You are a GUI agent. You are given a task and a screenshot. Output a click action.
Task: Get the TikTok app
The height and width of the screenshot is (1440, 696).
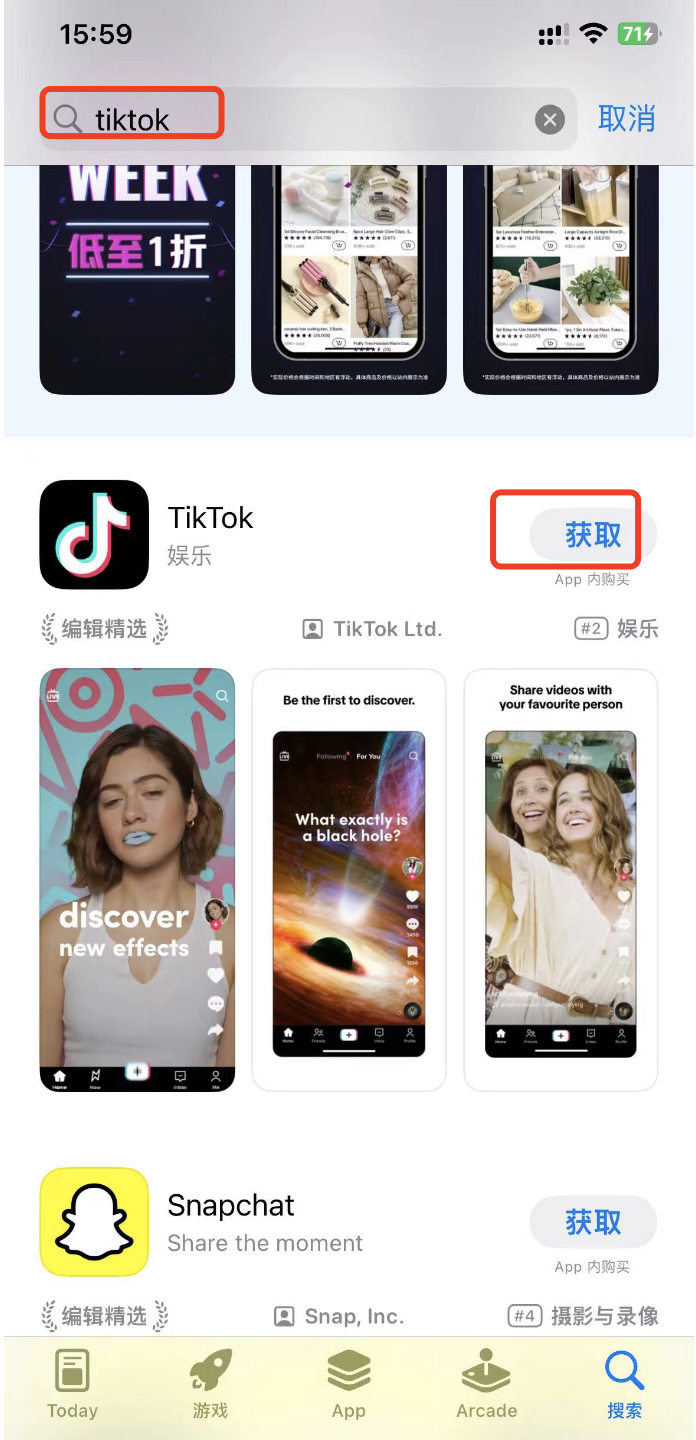(593, 535)
